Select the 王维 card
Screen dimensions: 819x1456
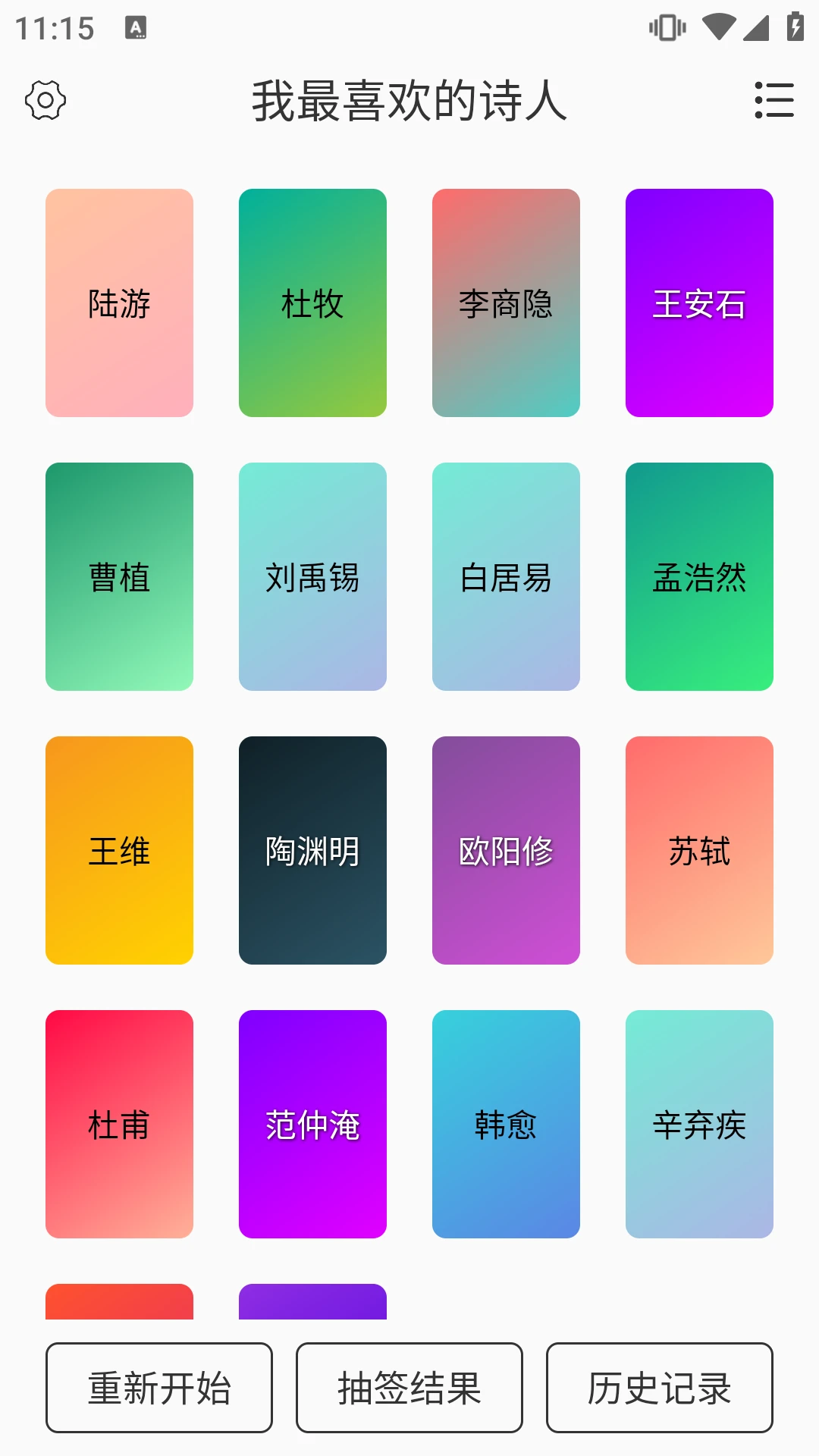click(119, 852)
